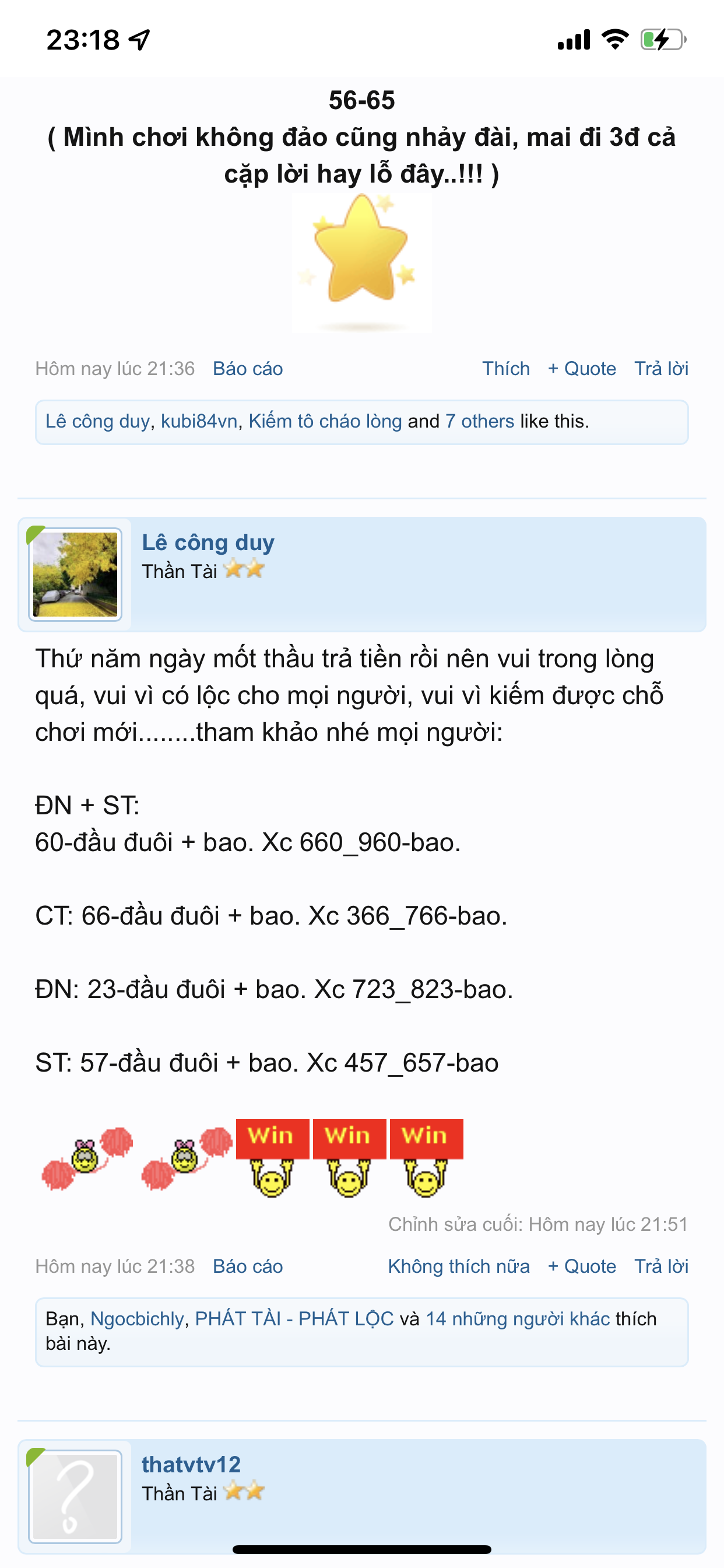
Task: Open kubi84vn's profile from the likes
Action: [x=199, y=421]
